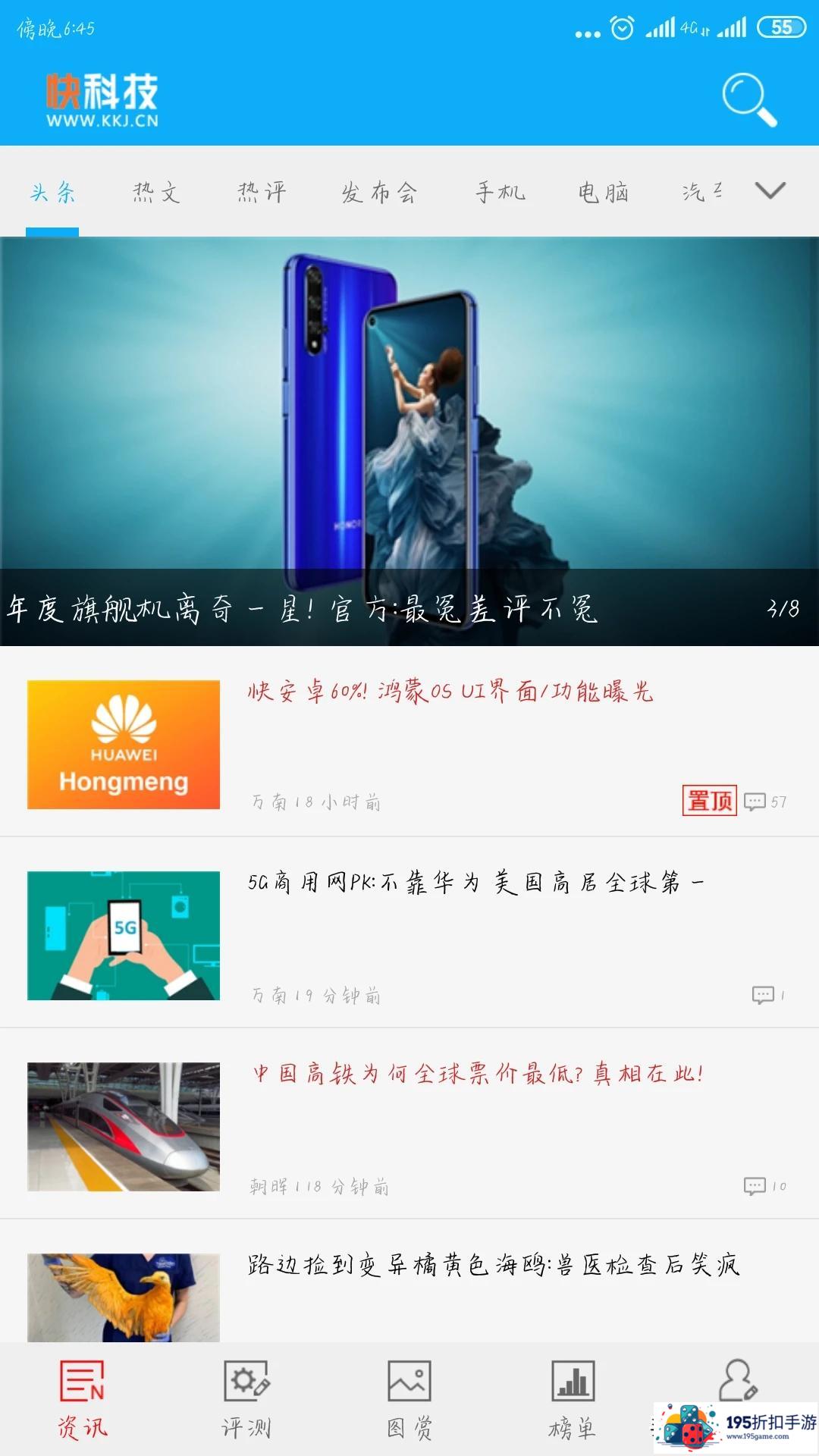819x1456 pixels.
Task: Select the 手机 tab
Action: click(x=500, y=192)
